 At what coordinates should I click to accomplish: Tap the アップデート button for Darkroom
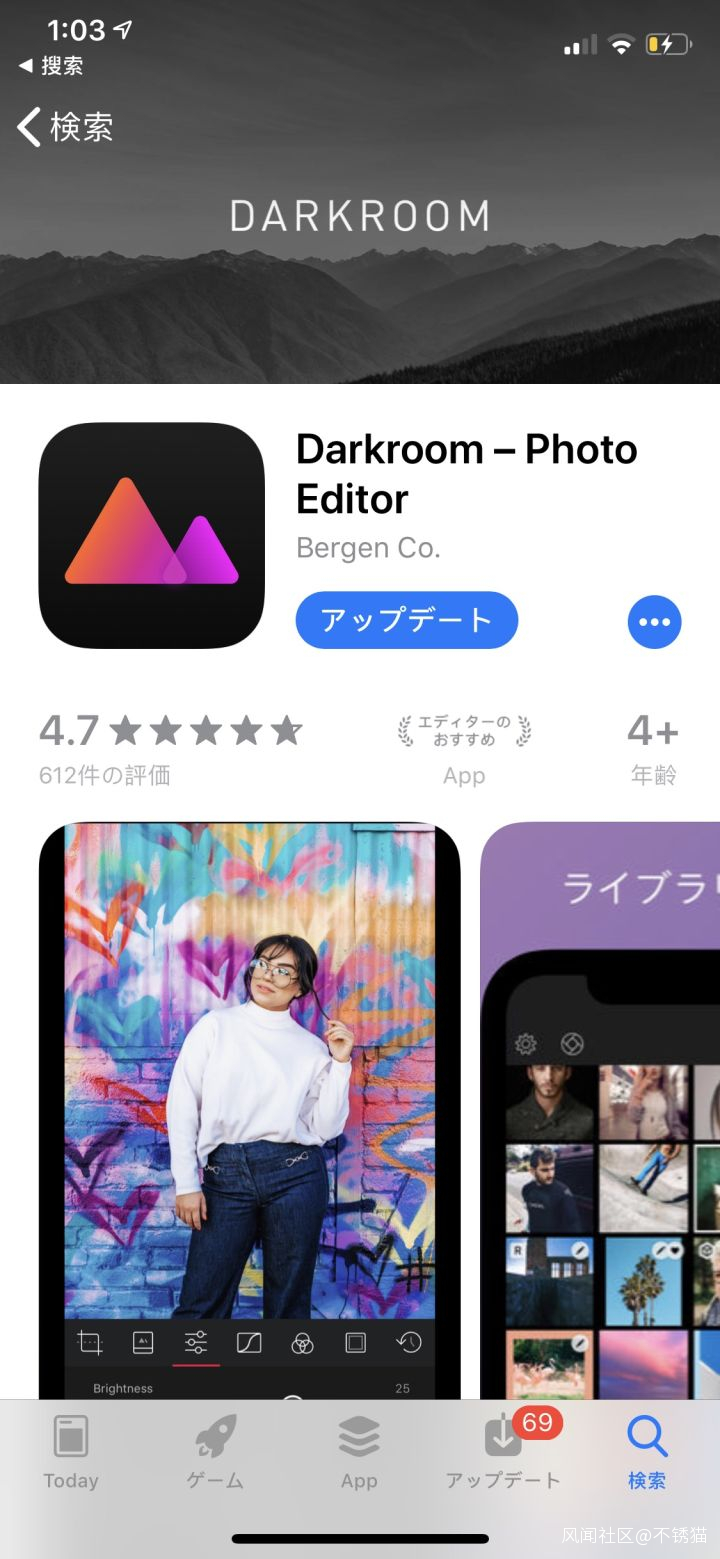tap(407, 620)
